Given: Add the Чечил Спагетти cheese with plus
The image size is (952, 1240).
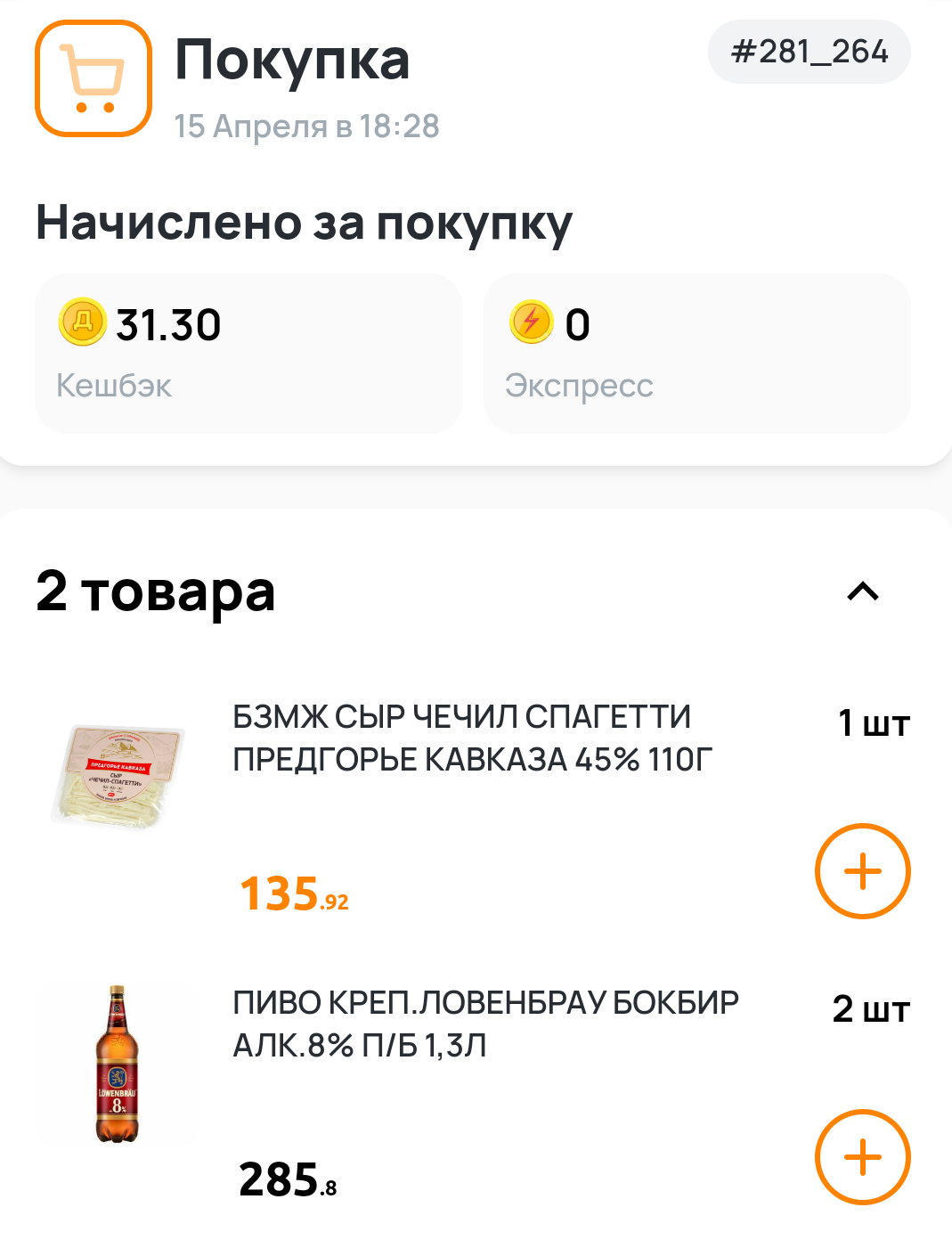Looking at the screenshot, I should (862, 871).
